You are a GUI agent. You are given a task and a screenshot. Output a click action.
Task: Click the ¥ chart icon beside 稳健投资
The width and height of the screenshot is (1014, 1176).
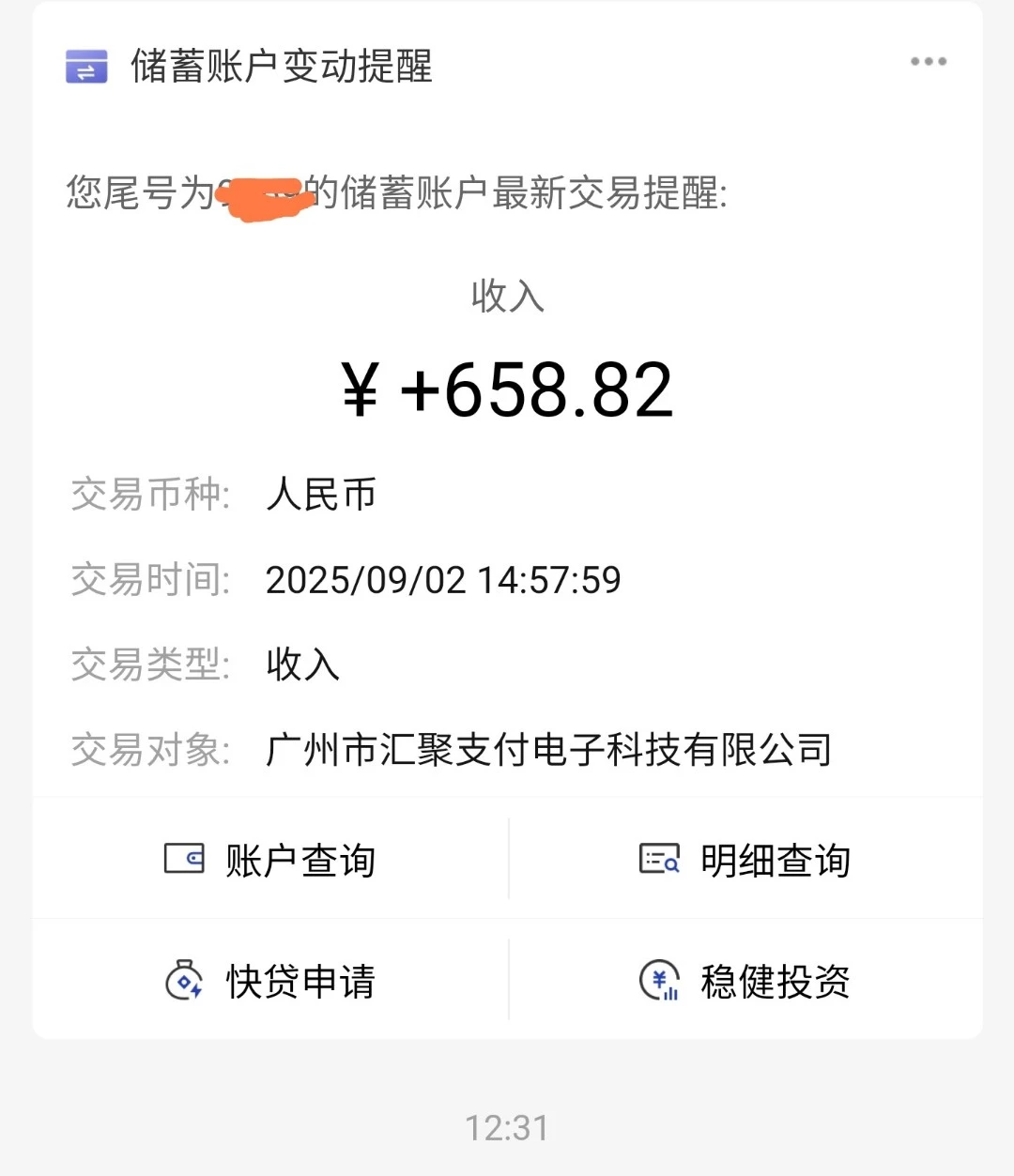(658, 981)
